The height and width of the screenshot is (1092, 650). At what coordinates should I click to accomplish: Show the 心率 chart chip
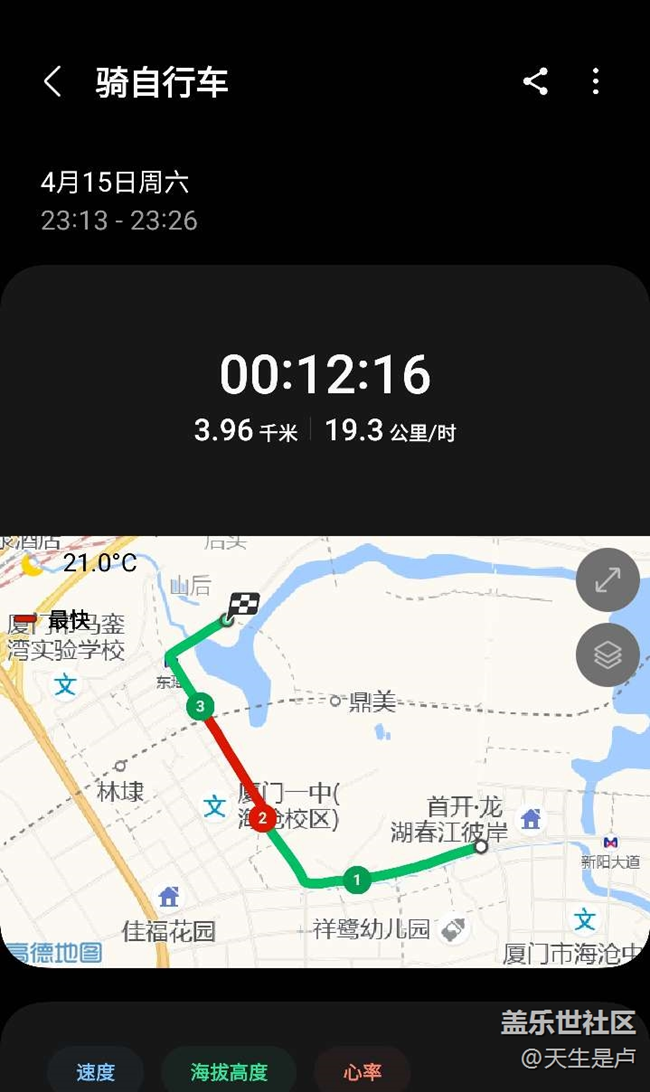(x=362, y=1072)
